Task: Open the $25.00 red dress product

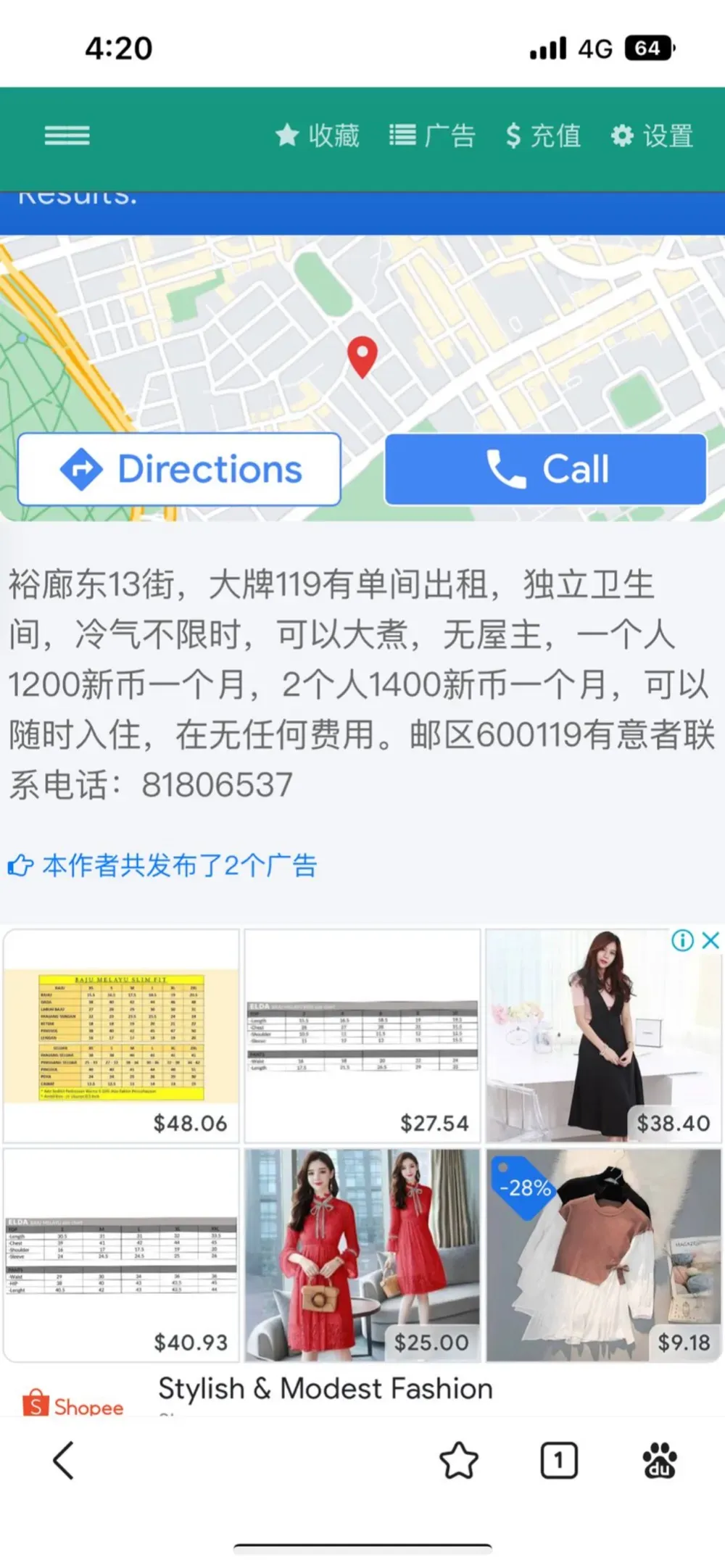Action: [362, 1255]
